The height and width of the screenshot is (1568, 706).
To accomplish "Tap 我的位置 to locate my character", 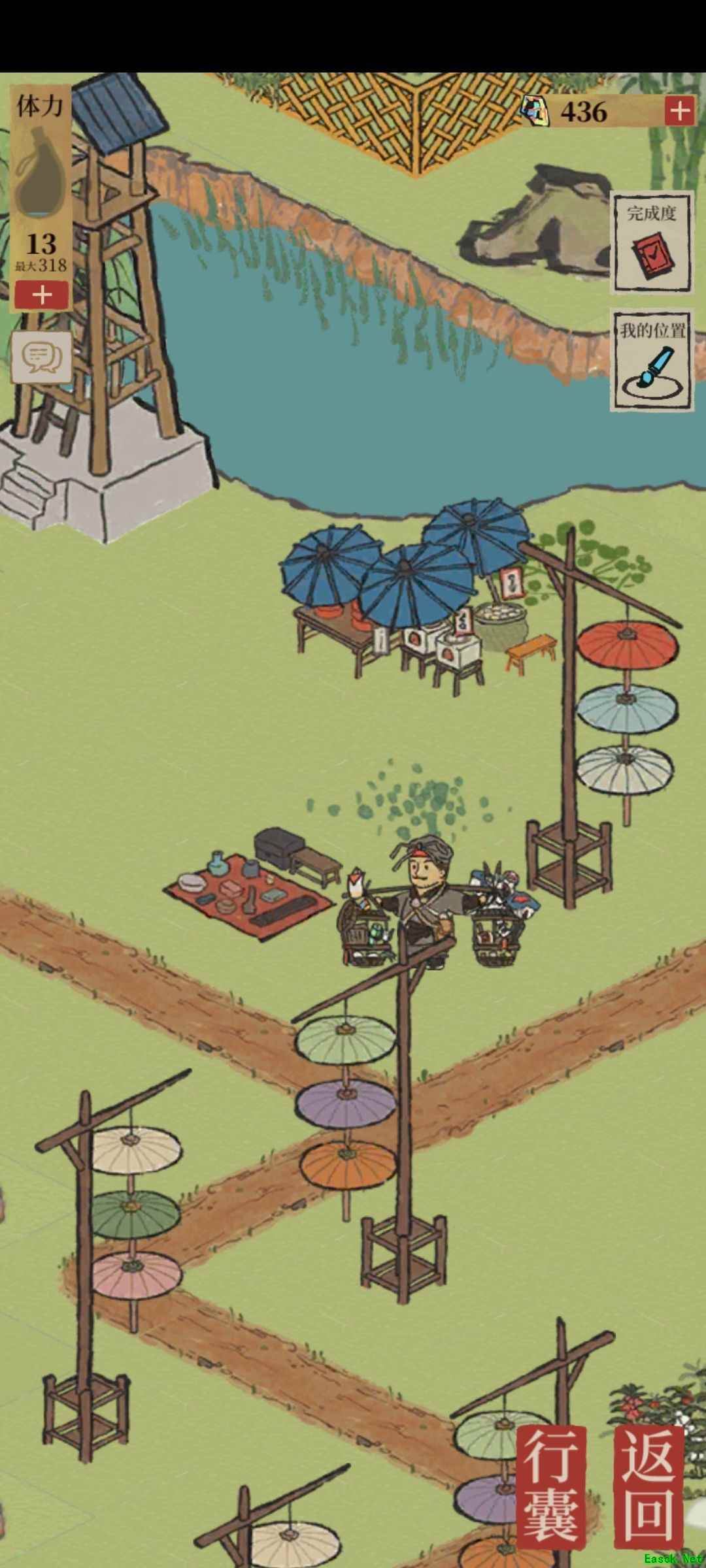I will pos(651,361).
